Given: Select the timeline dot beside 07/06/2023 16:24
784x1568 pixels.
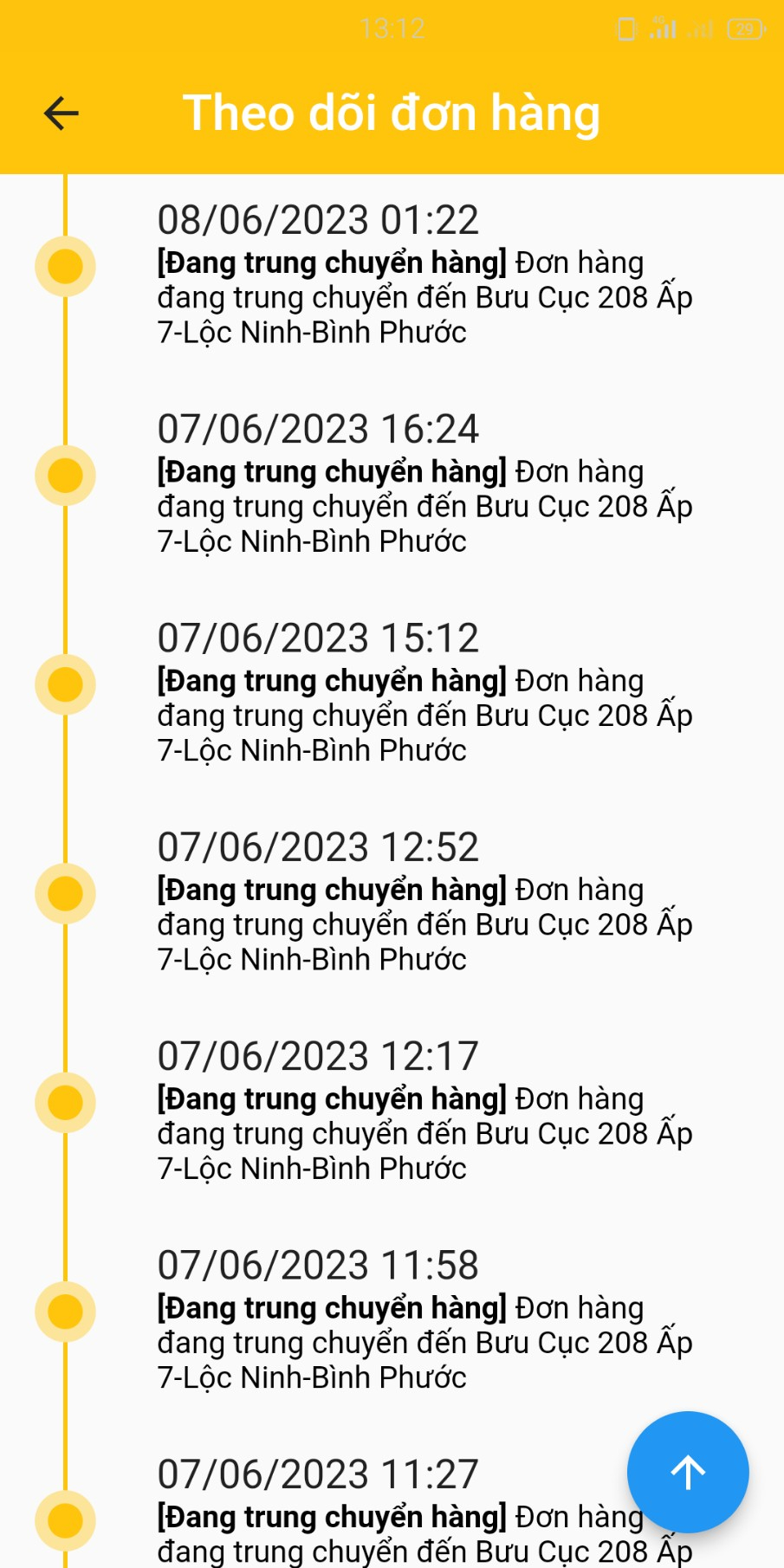Looking at the screenshot, I should 64,475.
